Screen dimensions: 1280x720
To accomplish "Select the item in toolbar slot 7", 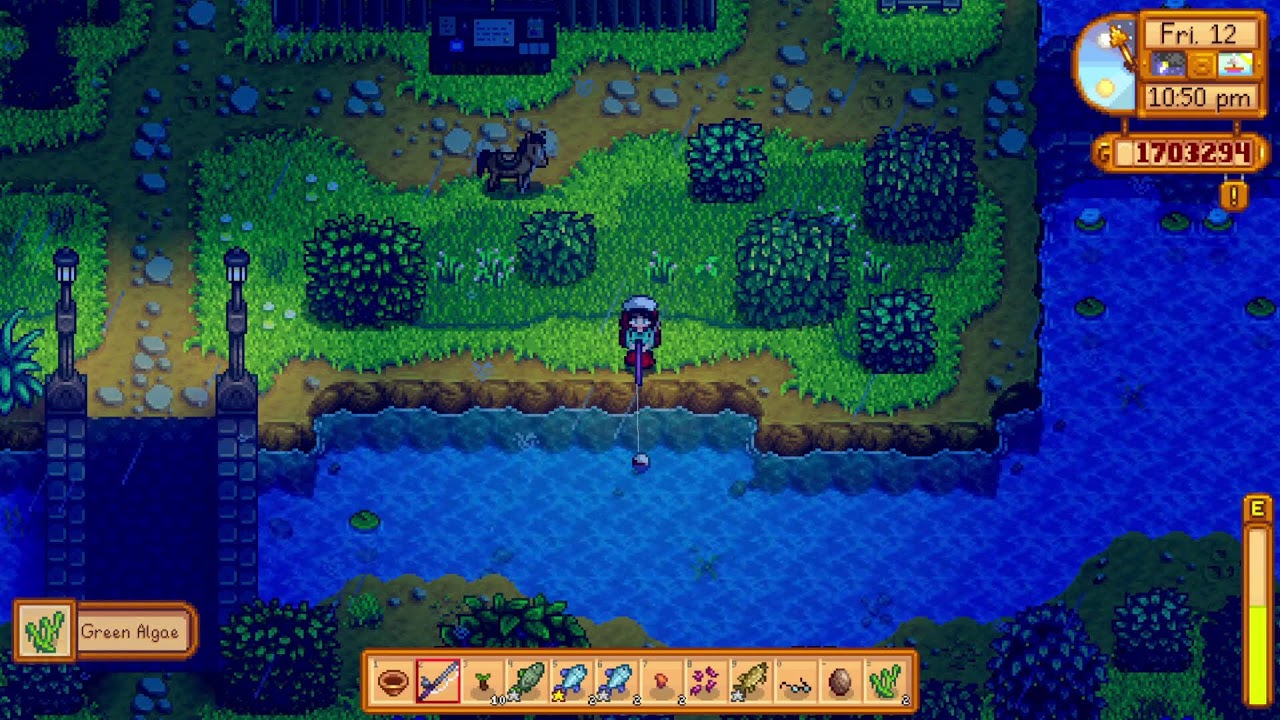I will (662, 682).
